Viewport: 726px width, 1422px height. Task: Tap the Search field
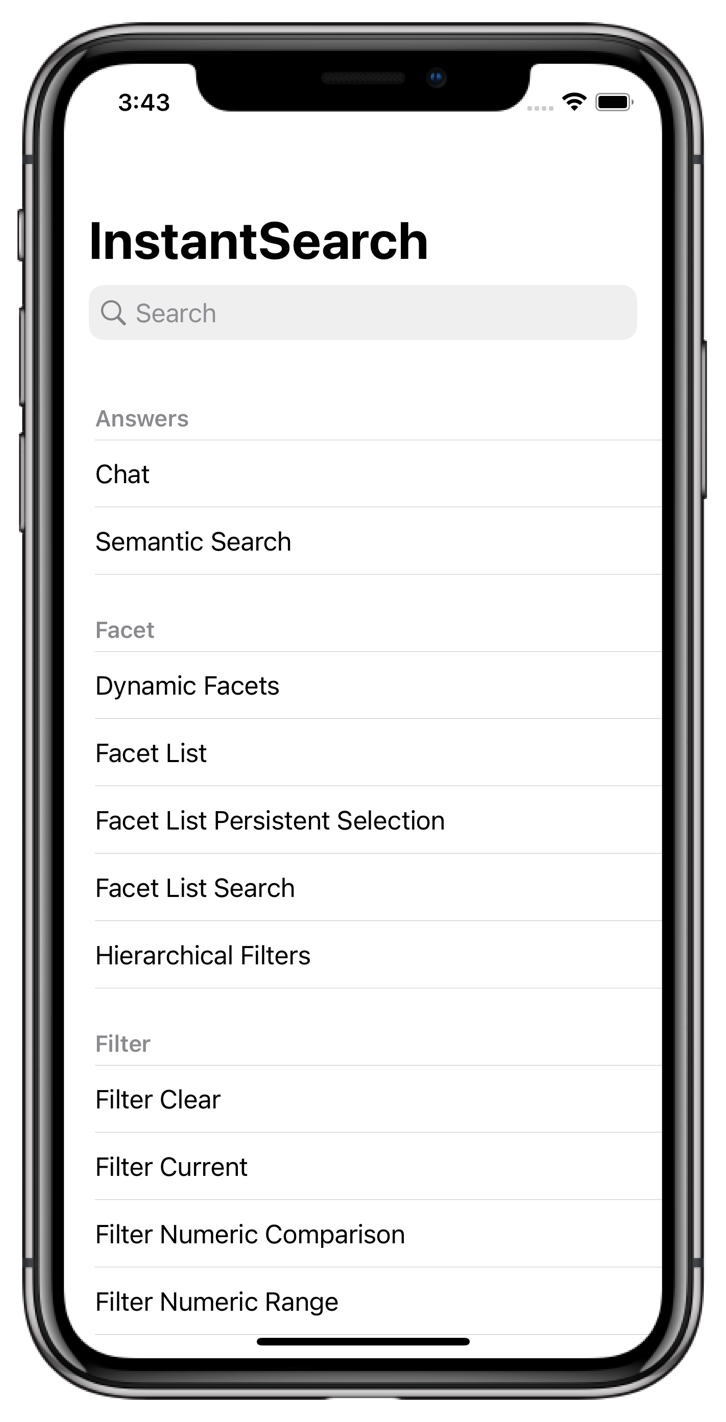(x=362, y=313)
